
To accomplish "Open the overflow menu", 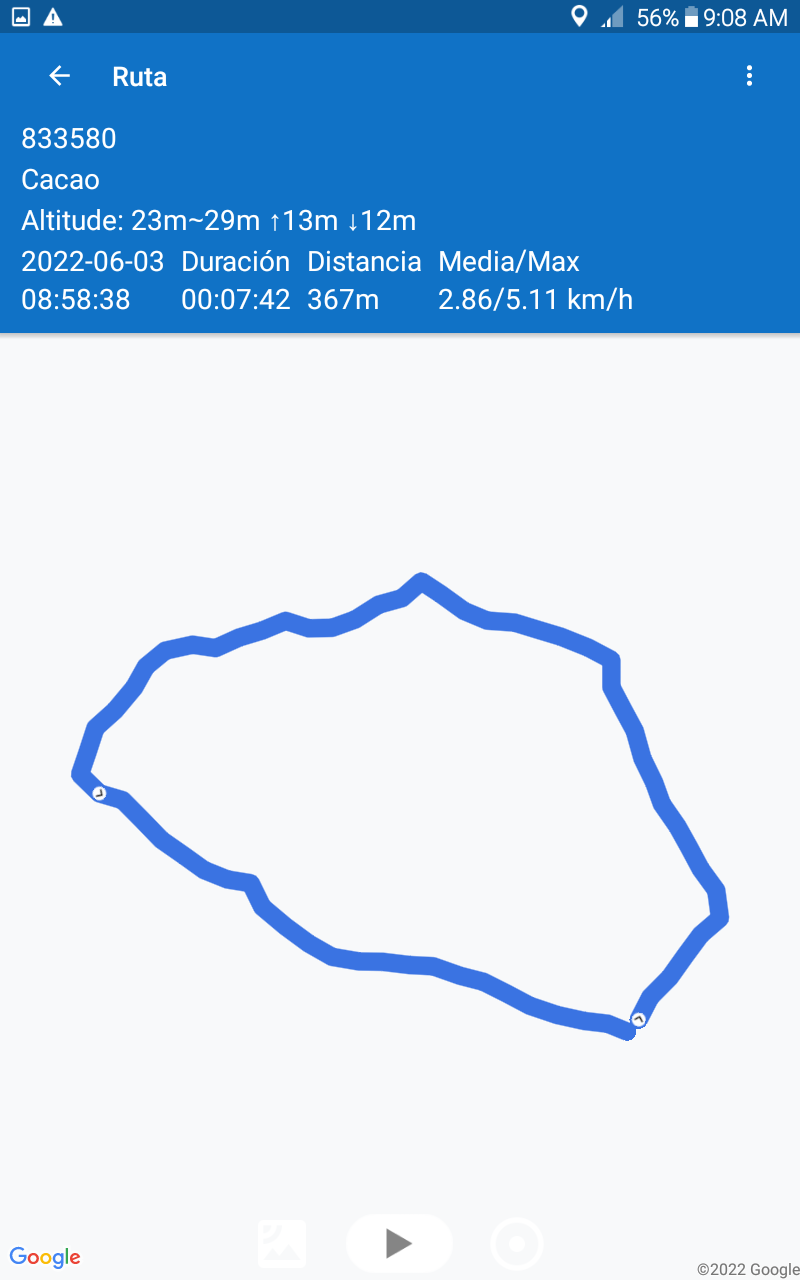I will point(749,76).
